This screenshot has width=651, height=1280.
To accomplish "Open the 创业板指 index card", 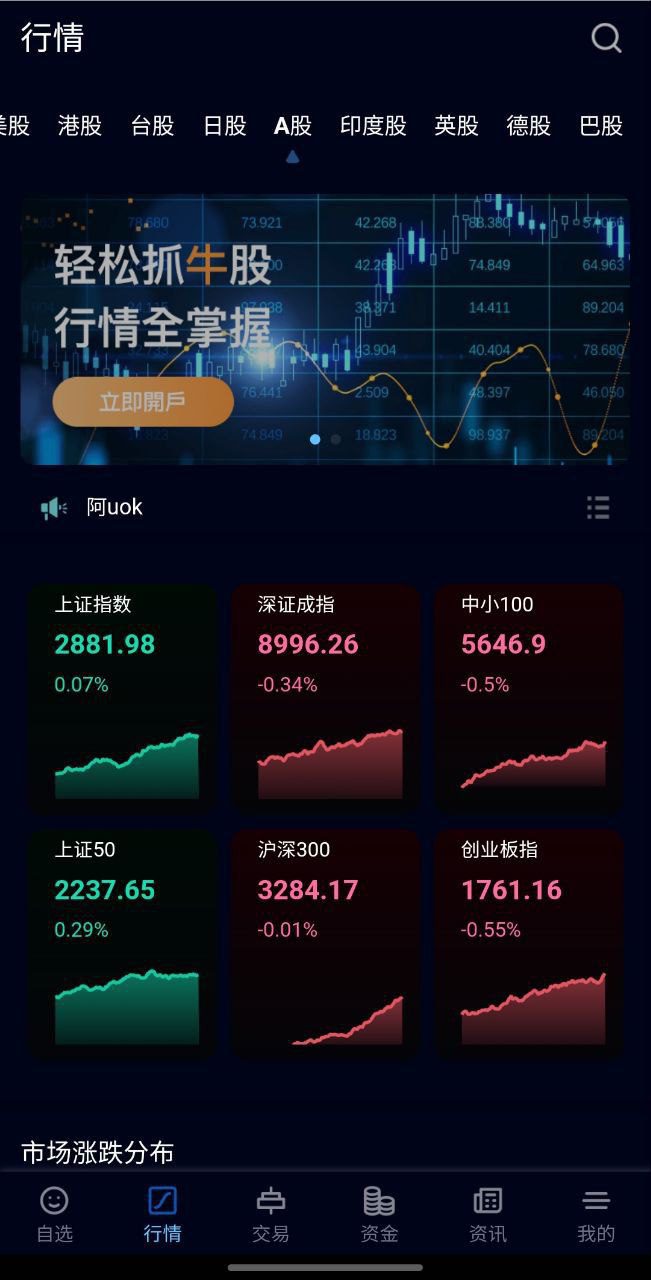I will 529,943.
